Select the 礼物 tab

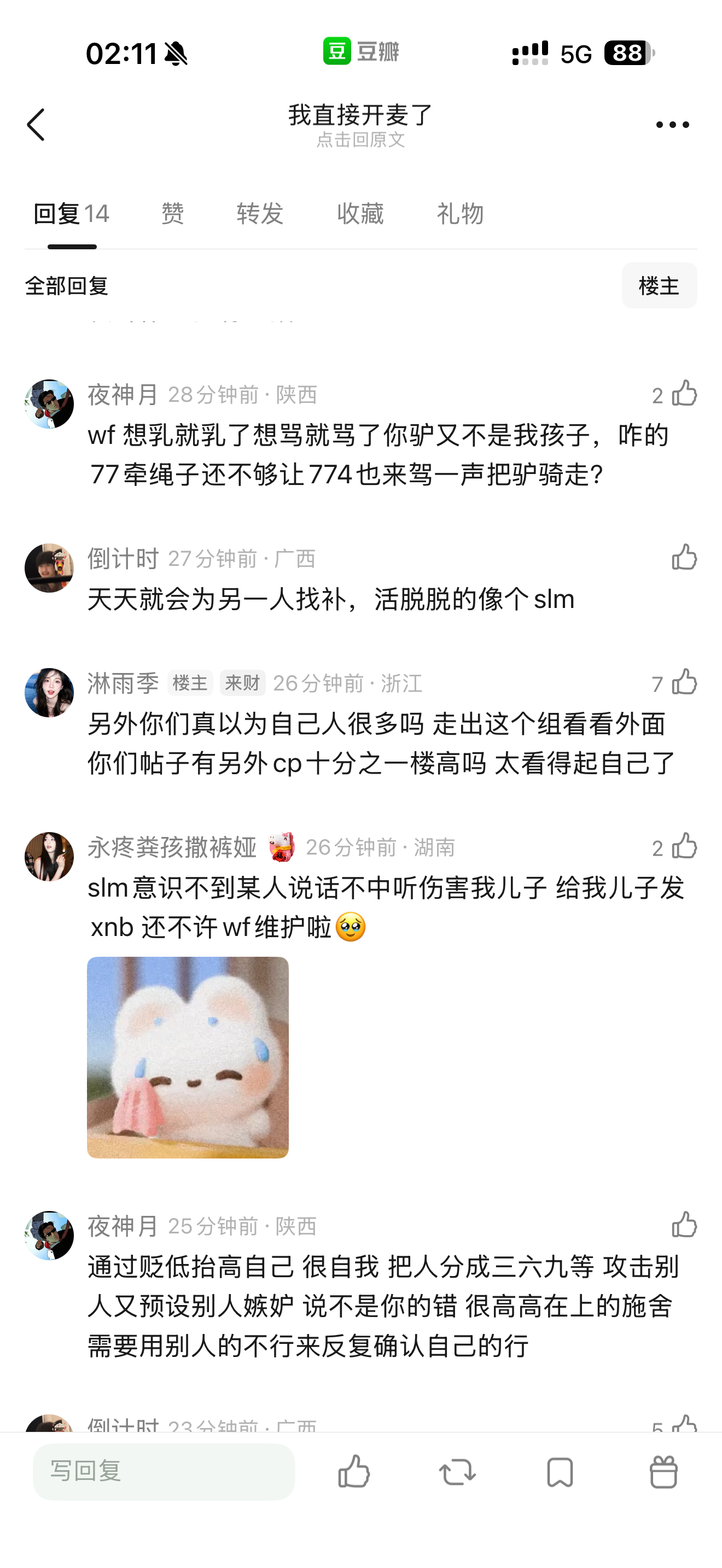460,214
